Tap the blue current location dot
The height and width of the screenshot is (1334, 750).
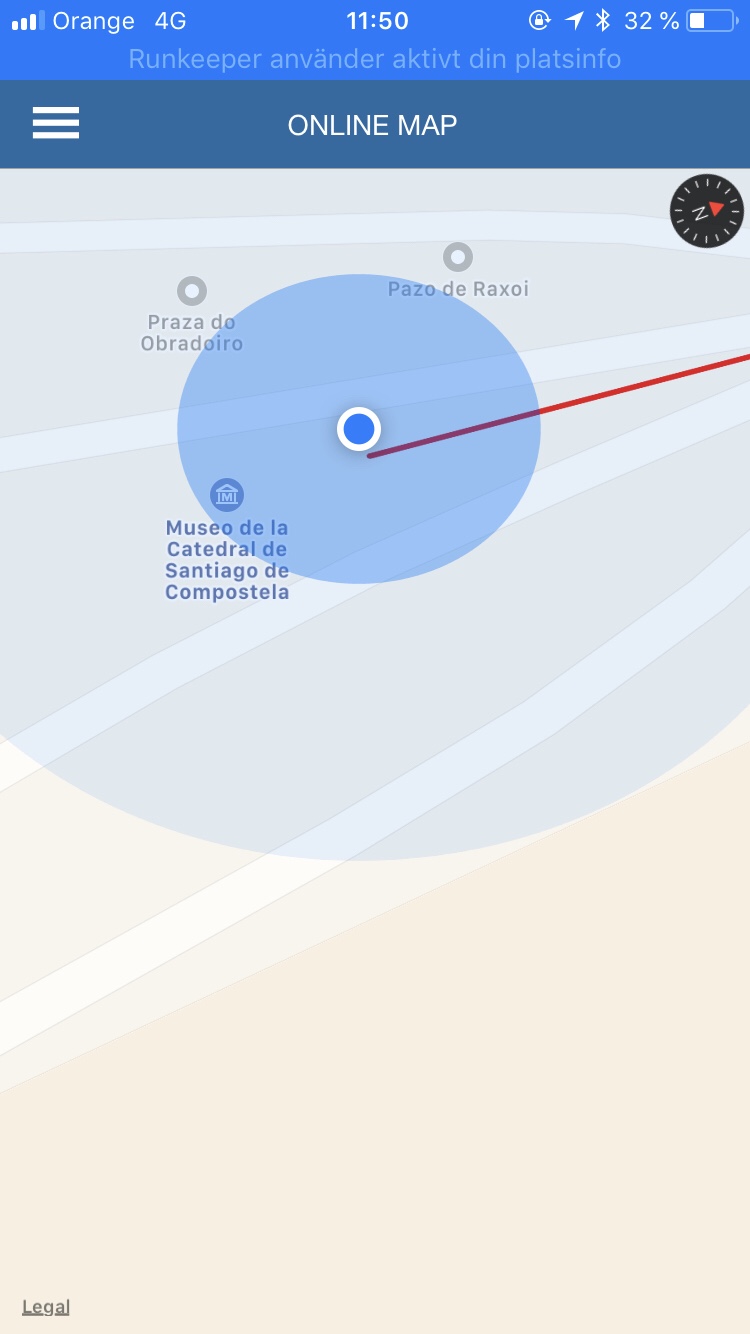pyautogui.click(x=359, y=429)
